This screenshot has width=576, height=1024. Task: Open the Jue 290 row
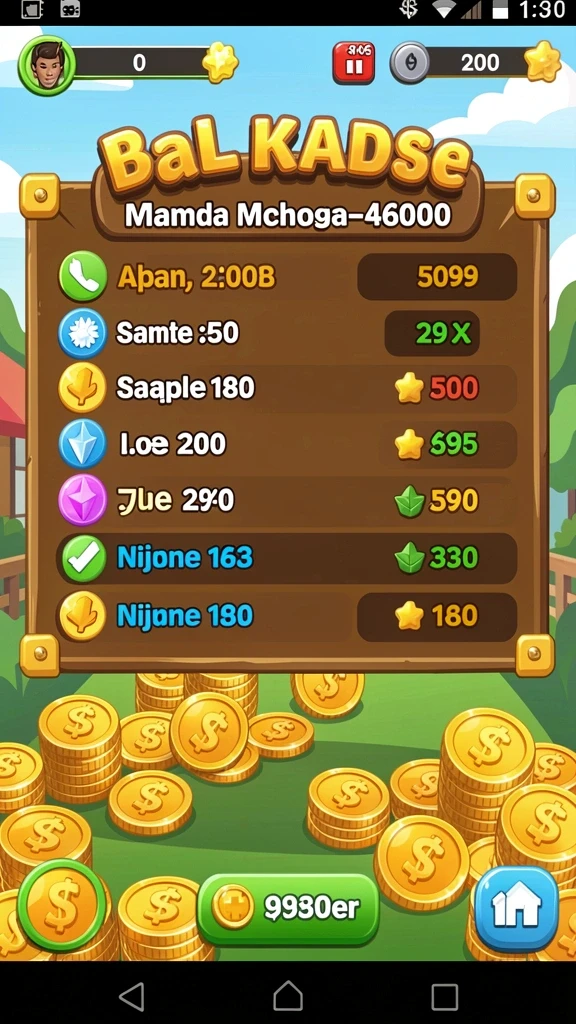pyautogui.click(x=287, y=500)
